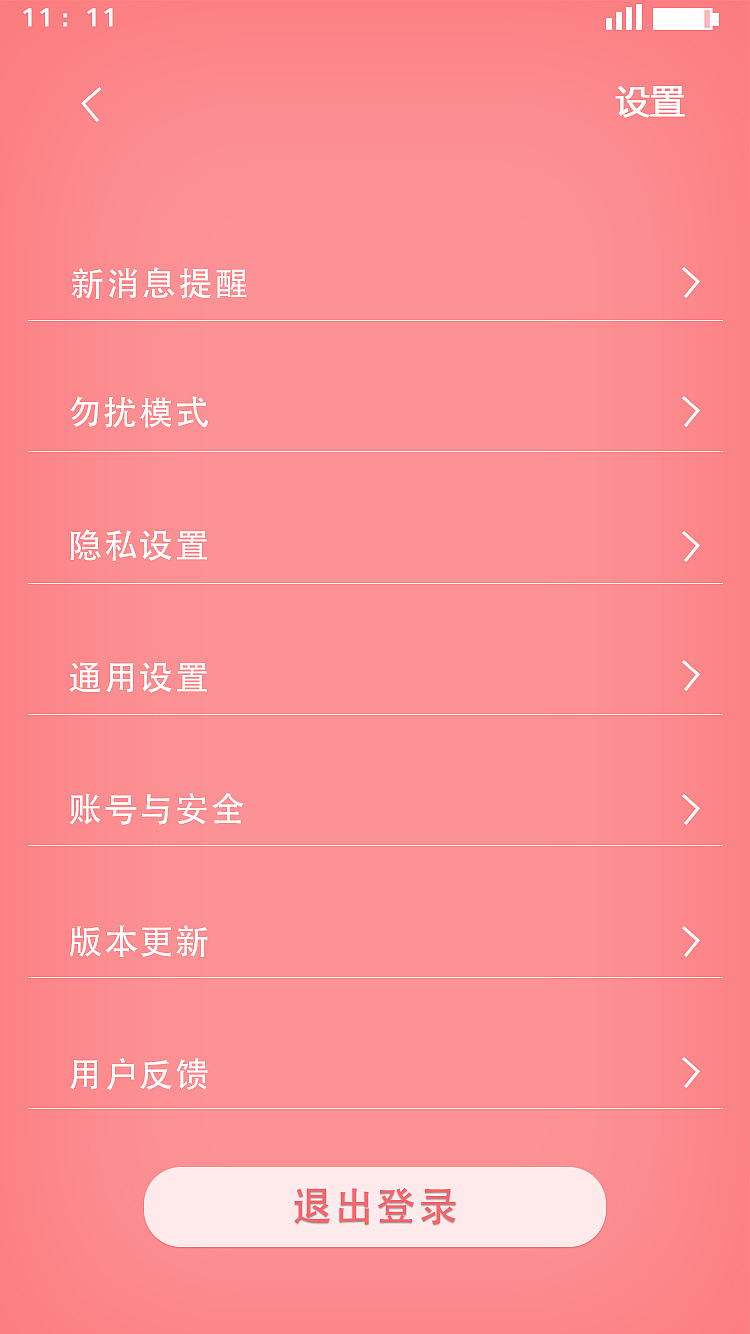Open the 勿扰模式 settings entry

[x=140, y=414]
